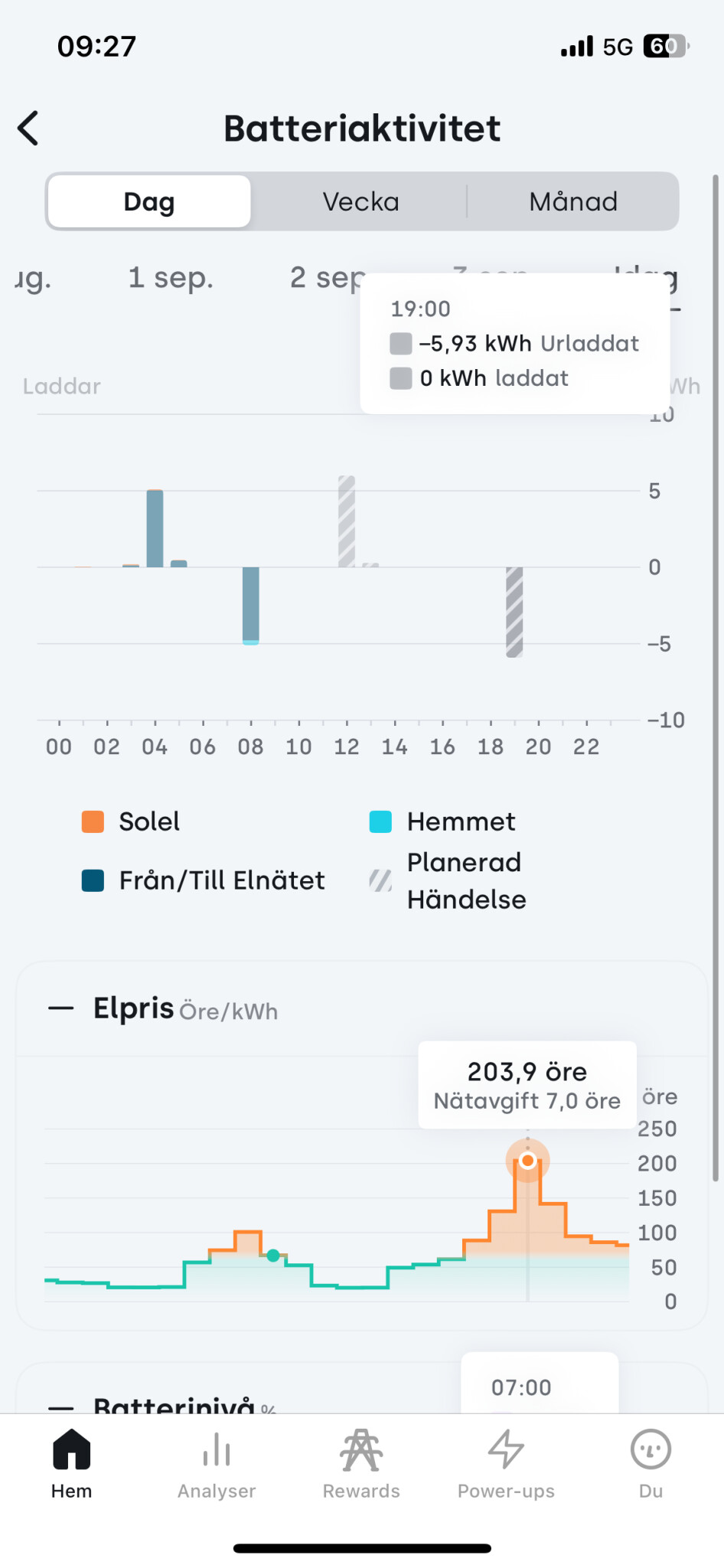Image resolution: width=724 pixels, height=1568 pixels.
Task: Switch to the Vecka view
Action: pos(360,202)
